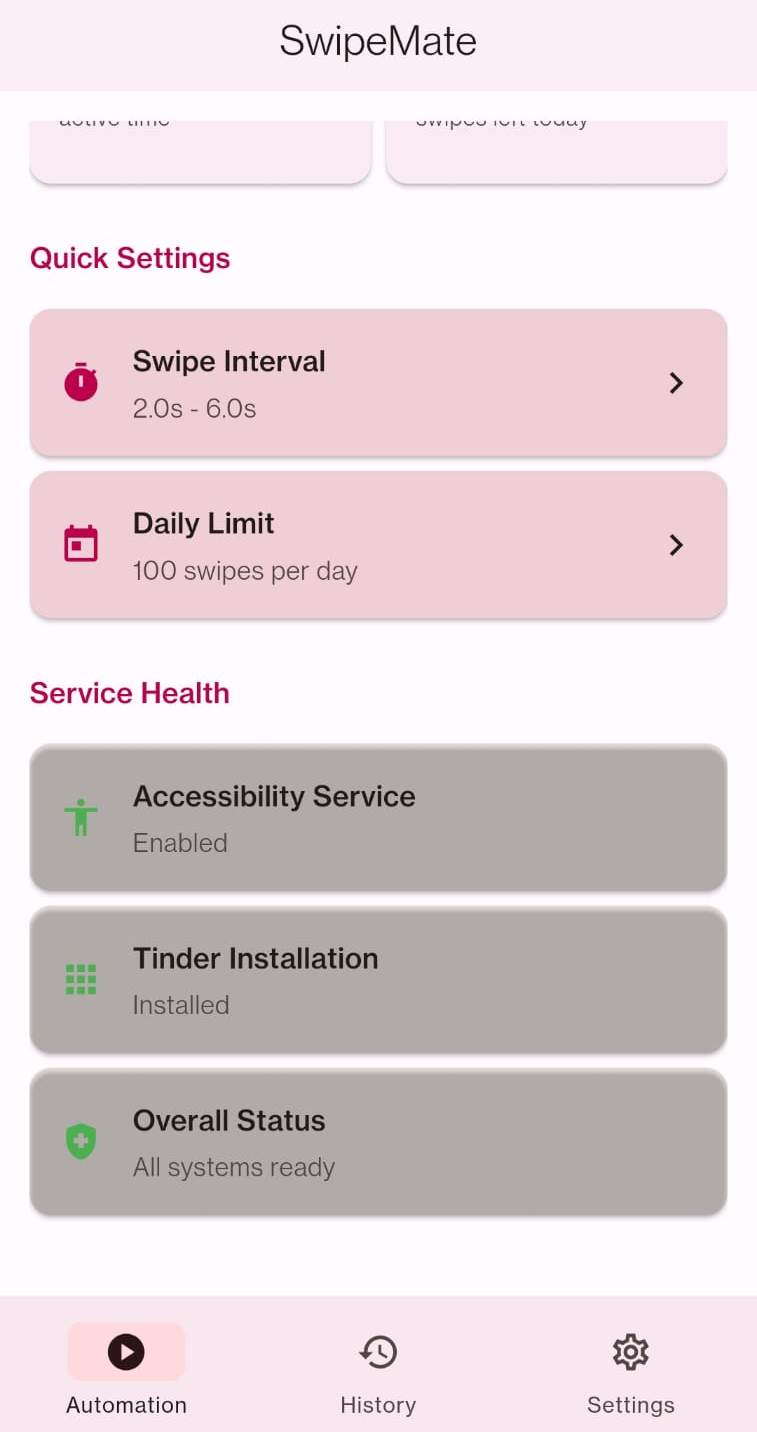The width and height of the screenshot is (757, 1432).
Task: Open Settings via the gear icon
Action: point(630,1351)
